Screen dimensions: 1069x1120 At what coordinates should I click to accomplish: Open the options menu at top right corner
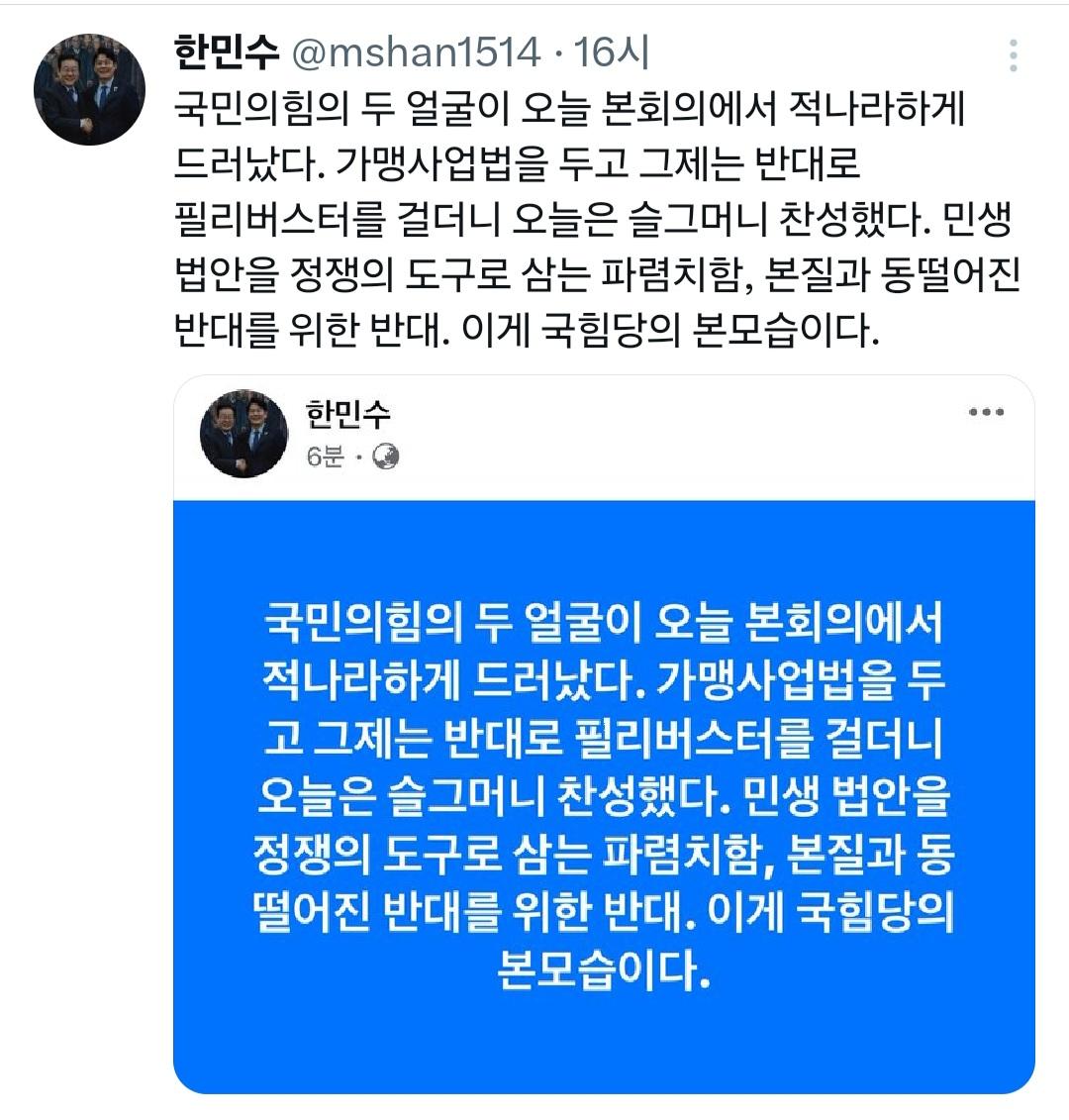click(1011, 56)
